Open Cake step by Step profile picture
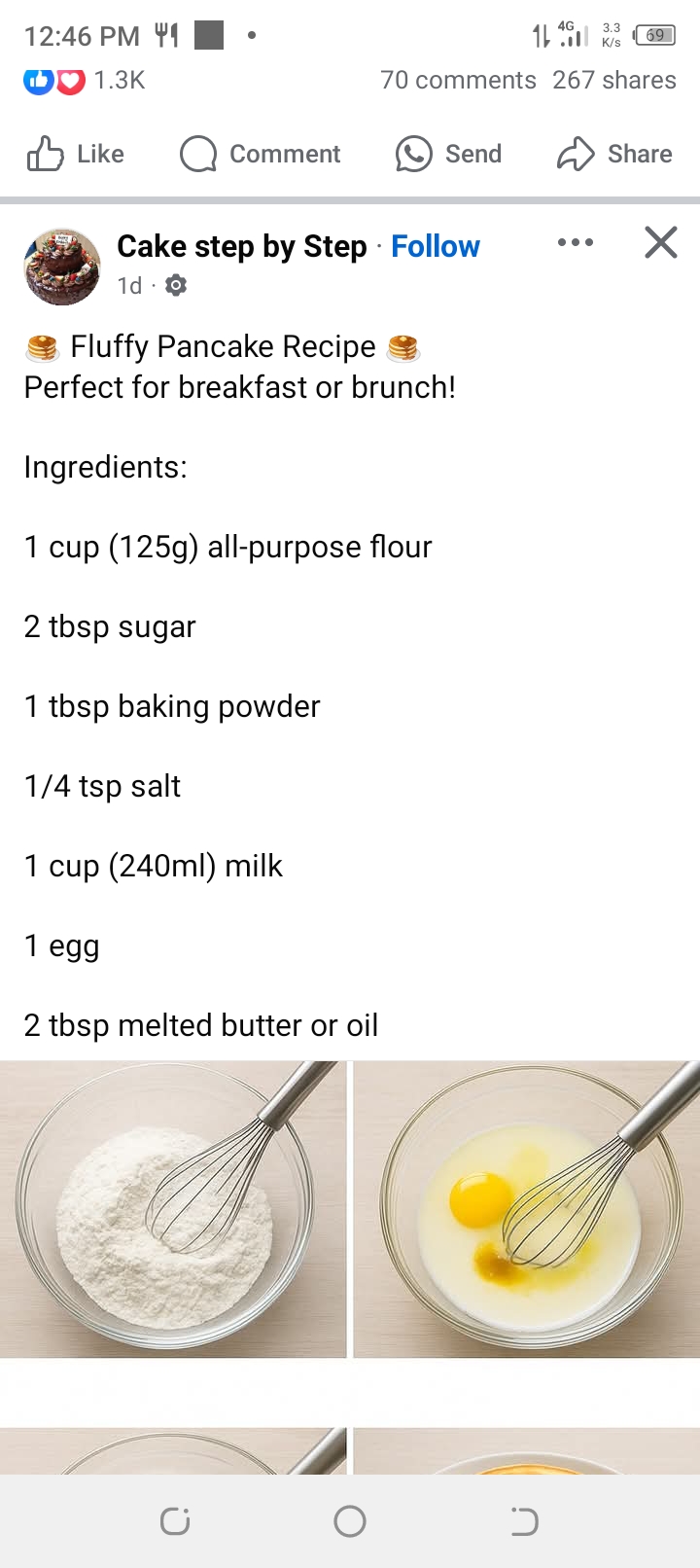Screen dimensions: 700x1568 [62, 267]
